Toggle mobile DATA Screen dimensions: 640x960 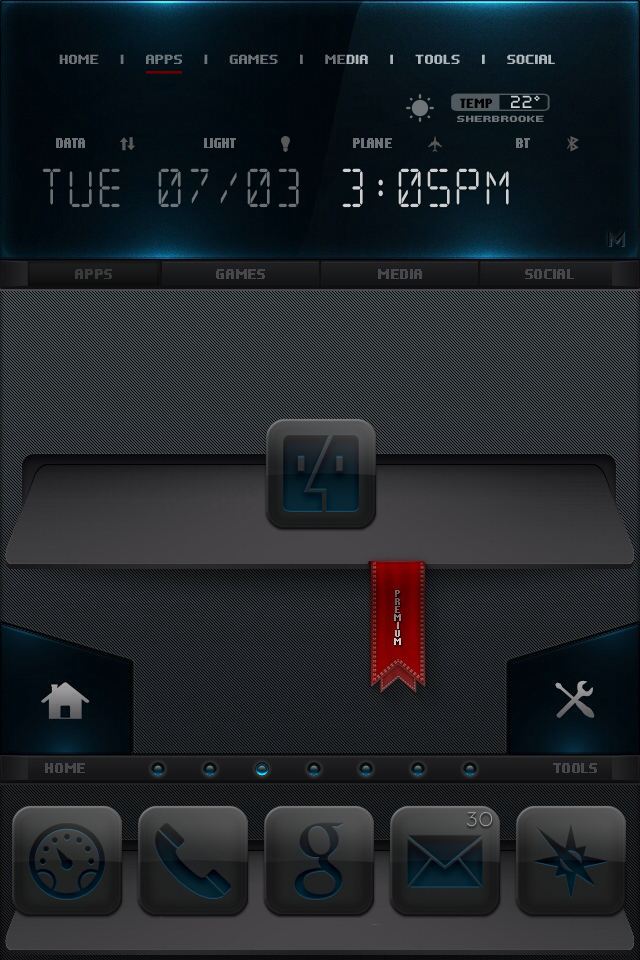[127, 144]
